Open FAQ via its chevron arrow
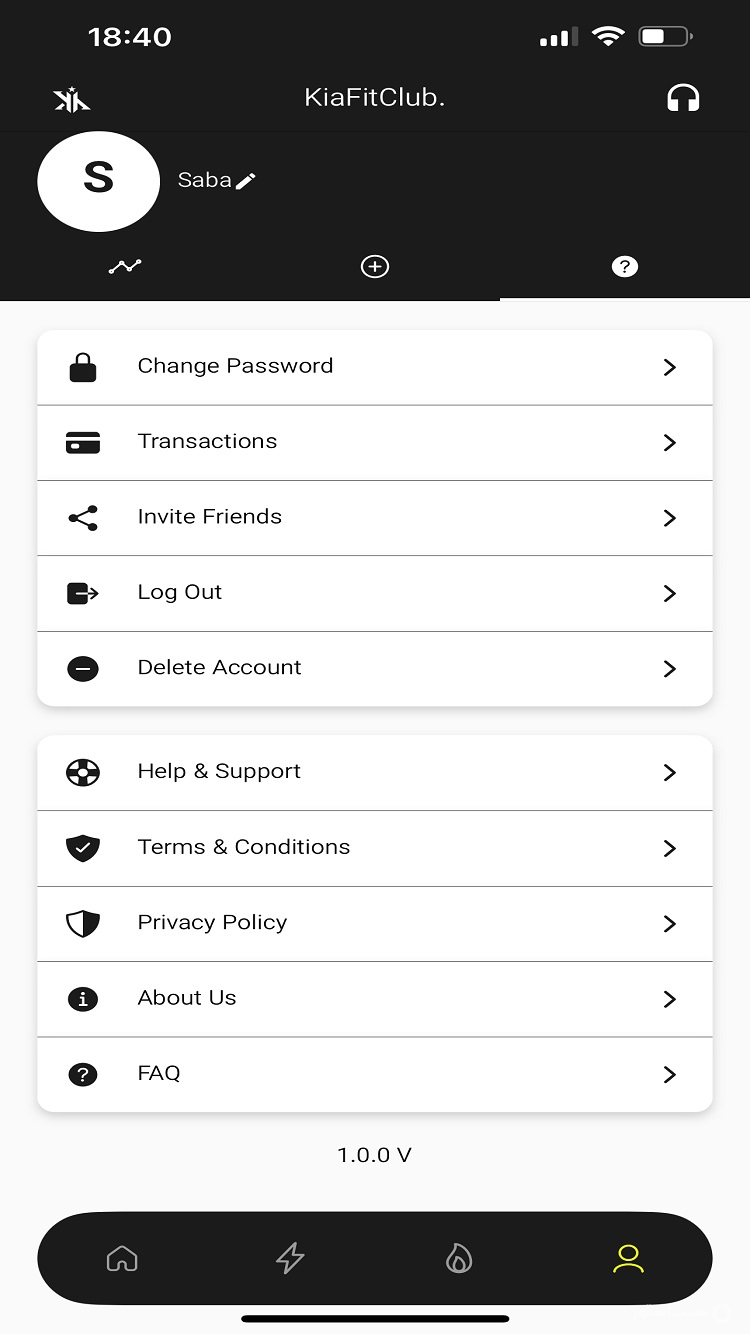The height and width of the screenshot is (1334, 750). tap(669, 1074)
